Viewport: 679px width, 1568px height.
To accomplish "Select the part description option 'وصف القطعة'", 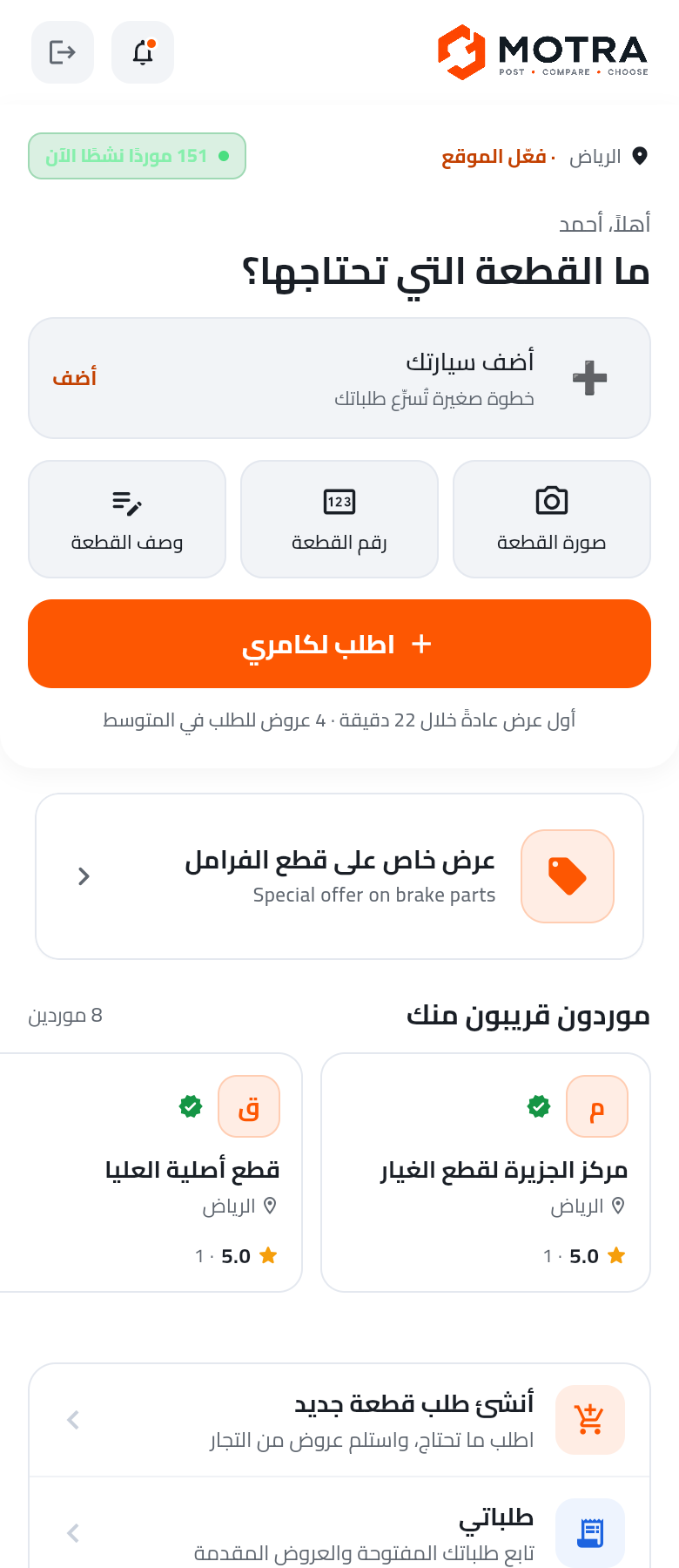I will [x=127, y=519].
